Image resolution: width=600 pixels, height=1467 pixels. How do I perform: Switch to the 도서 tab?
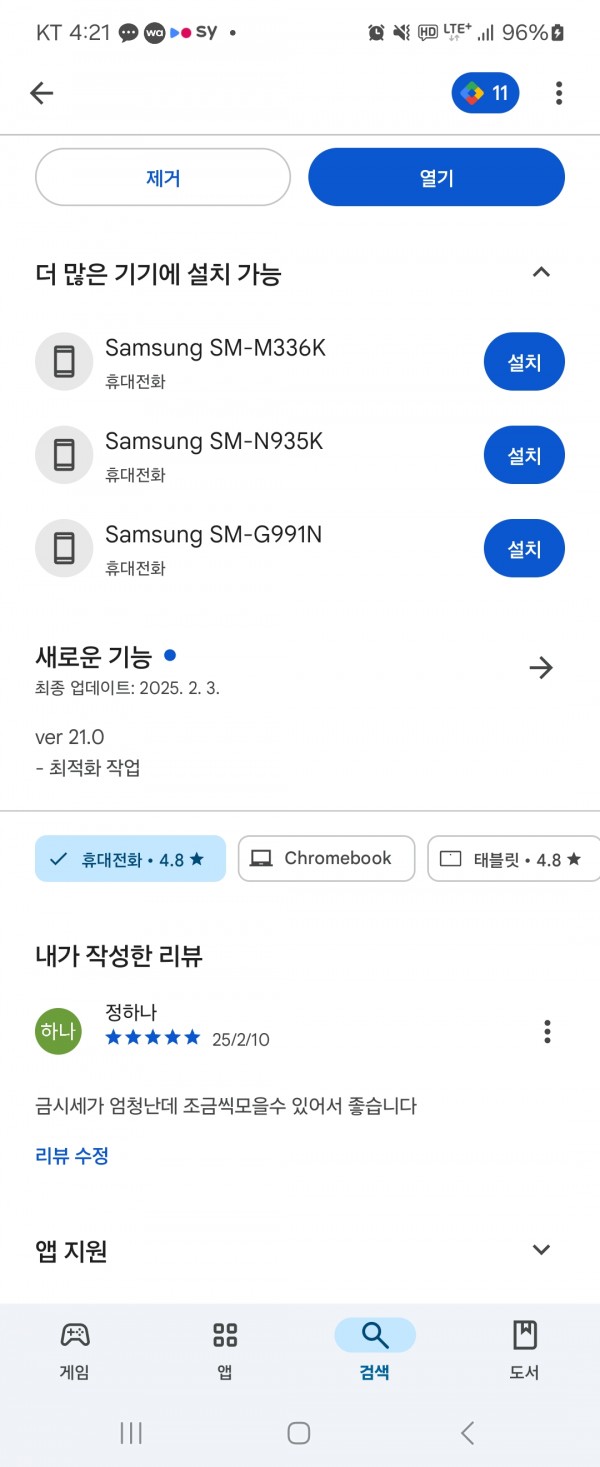click(x=524, y=1349)
